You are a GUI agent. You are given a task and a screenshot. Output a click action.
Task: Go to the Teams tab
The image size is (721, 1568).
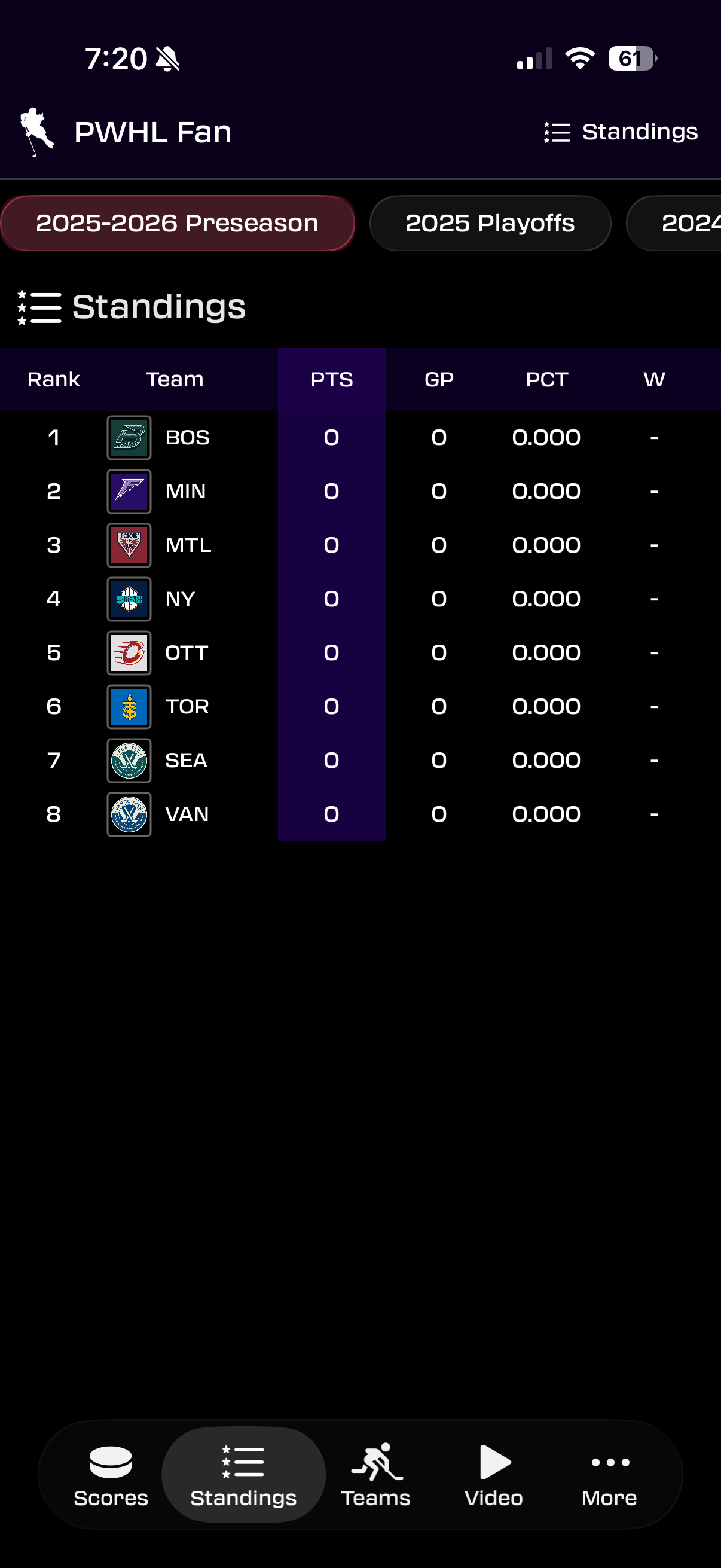pos(375,1475)
